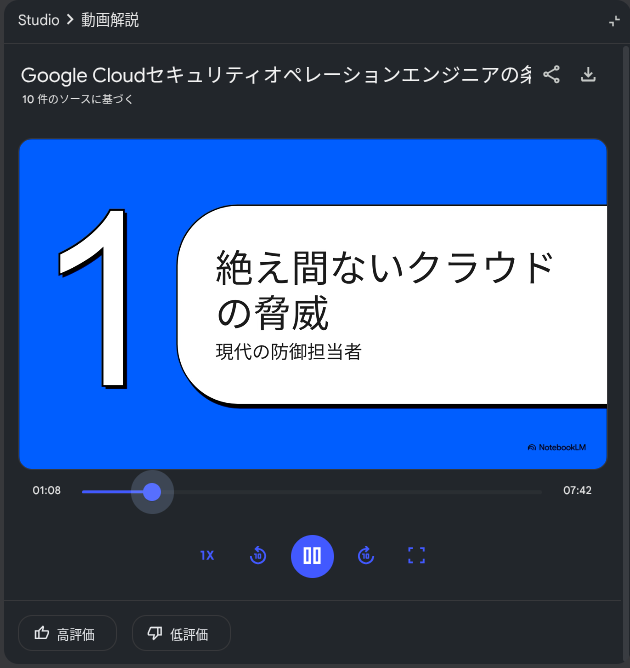The image size is (630, 668).
Task: Change the 1X playback speed
Action: pyautogui.click(x=207, y=555)
